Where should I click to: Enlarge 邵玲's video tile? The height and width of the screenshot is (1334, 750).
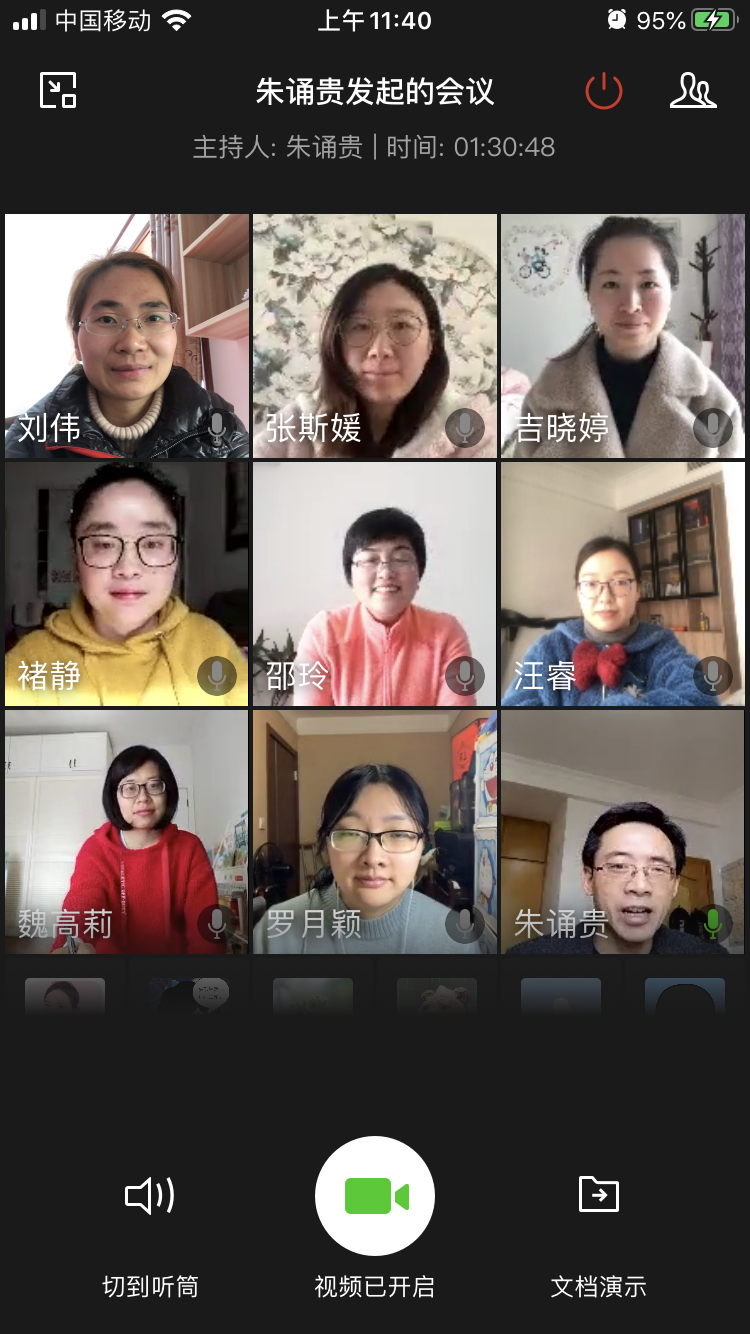click(x=375, y=584)
